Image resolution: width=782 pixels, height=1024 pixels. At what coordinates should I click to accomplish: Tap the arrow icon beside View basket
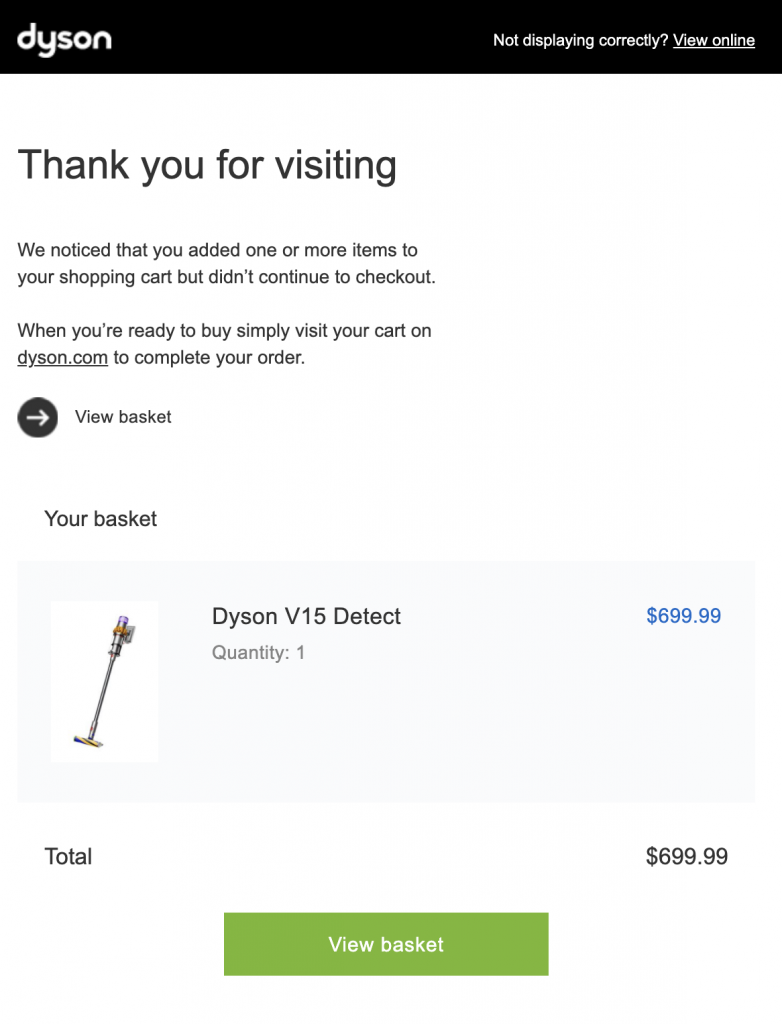click(x=38, y=417)
